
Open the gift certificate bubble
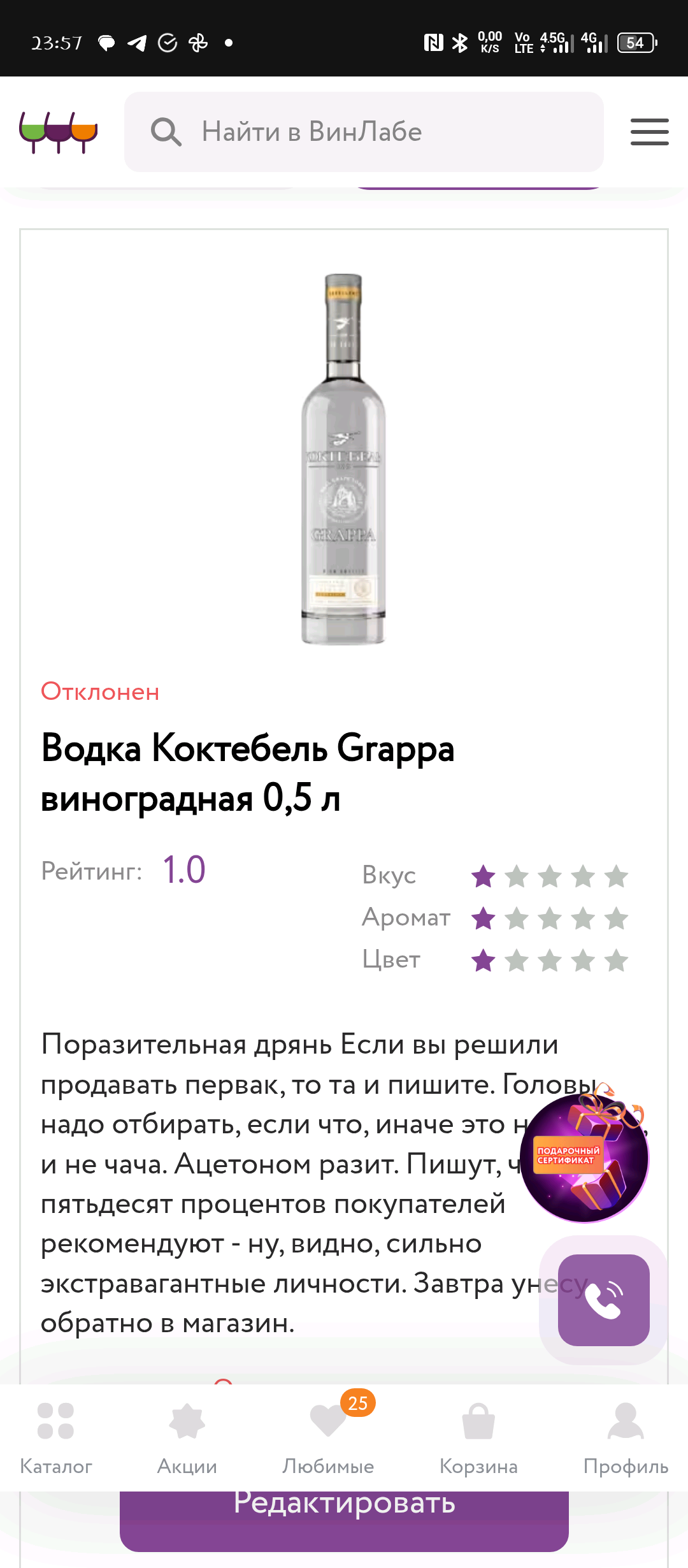(x=584, y=1157)
